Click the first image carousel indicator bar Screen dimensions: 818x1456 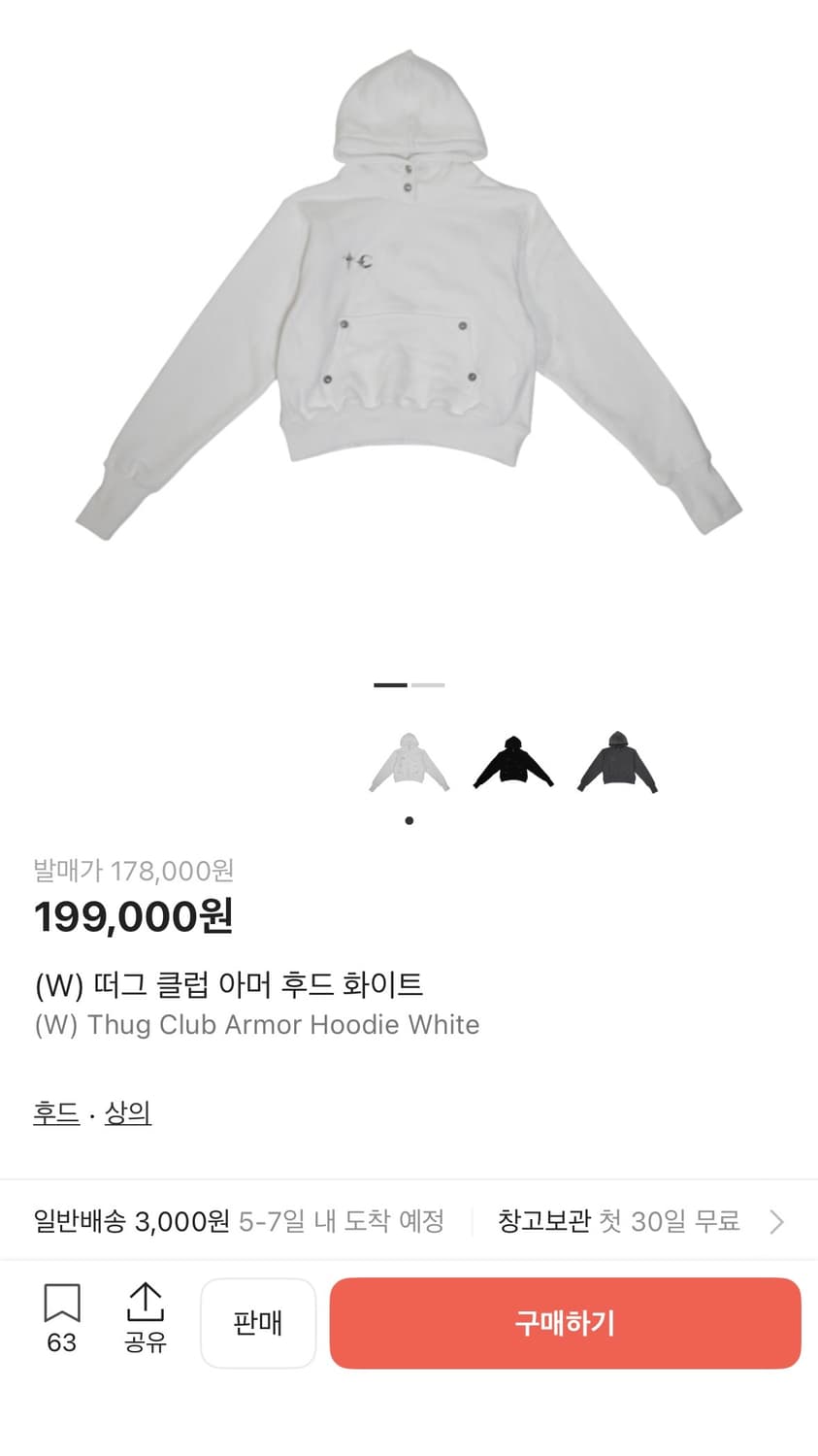coord(388,685)
